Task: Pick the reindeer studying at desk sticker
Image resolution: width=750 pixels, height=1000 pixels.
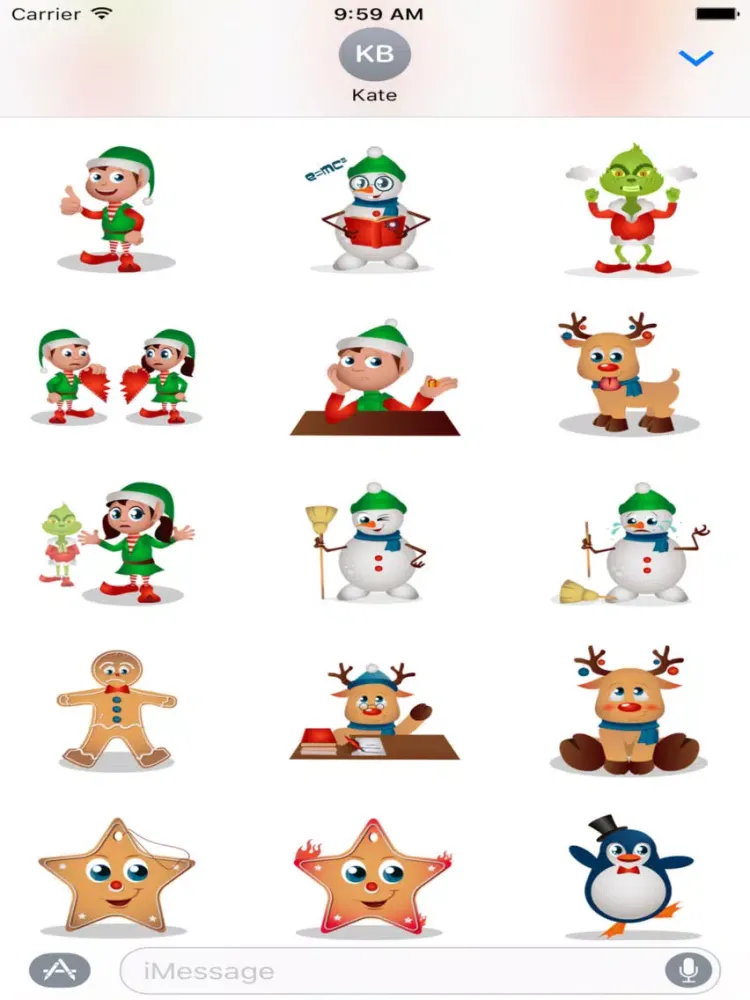Action: (374, 710)
